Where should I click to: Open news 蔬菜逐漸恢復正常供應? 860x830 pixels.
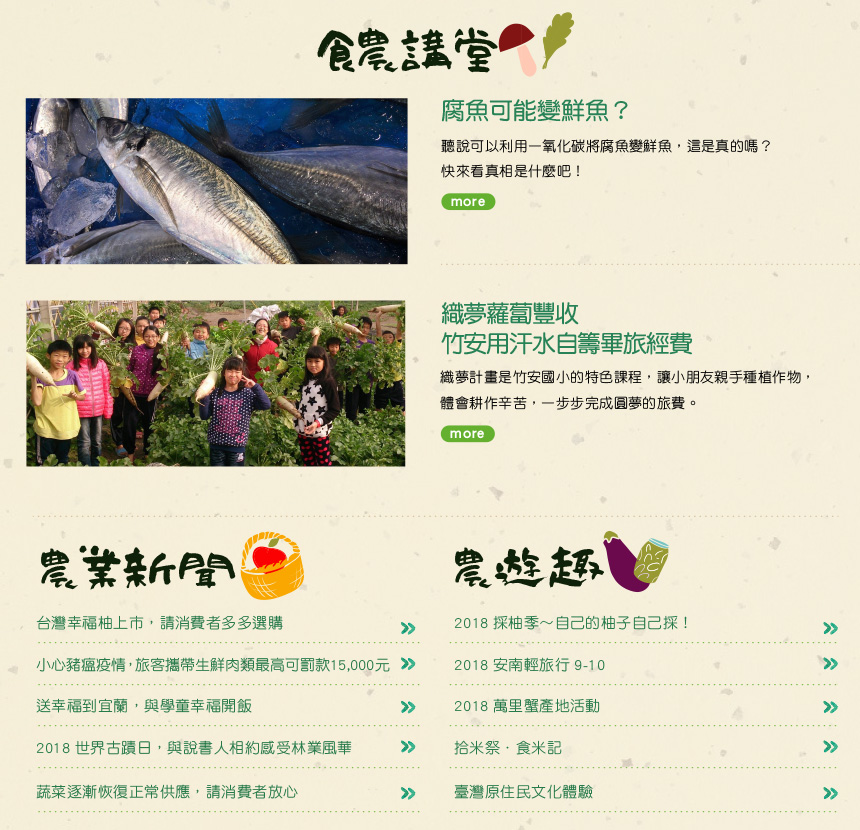click(166, 792)
